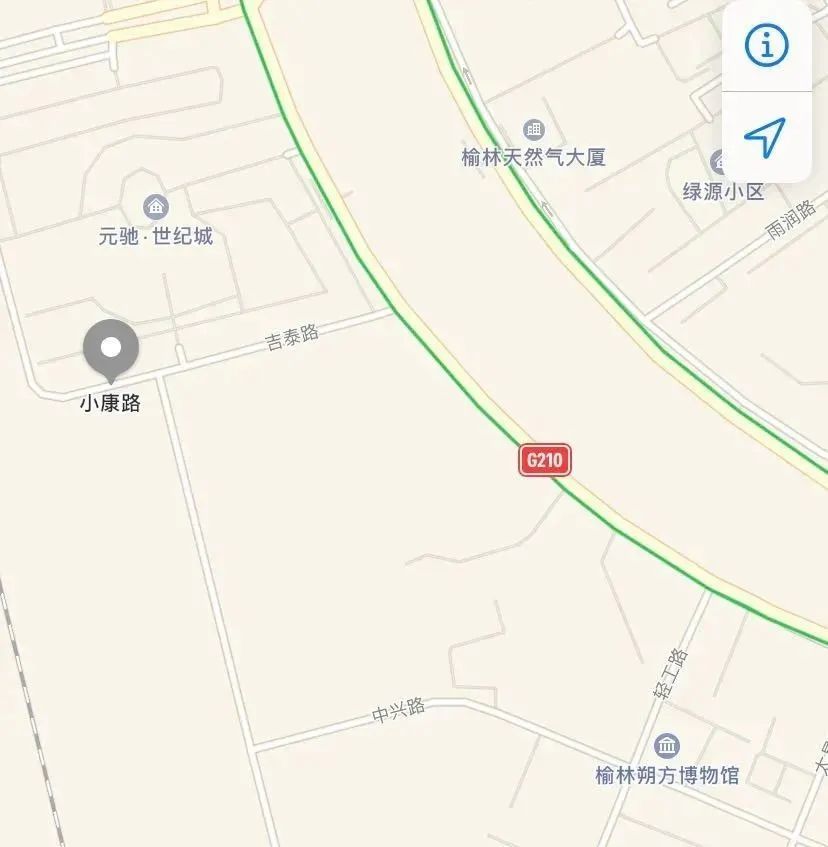Screen dimensions: 828x847
Task: Select the 绿源小区 place marker
Action: click(717, 163)
